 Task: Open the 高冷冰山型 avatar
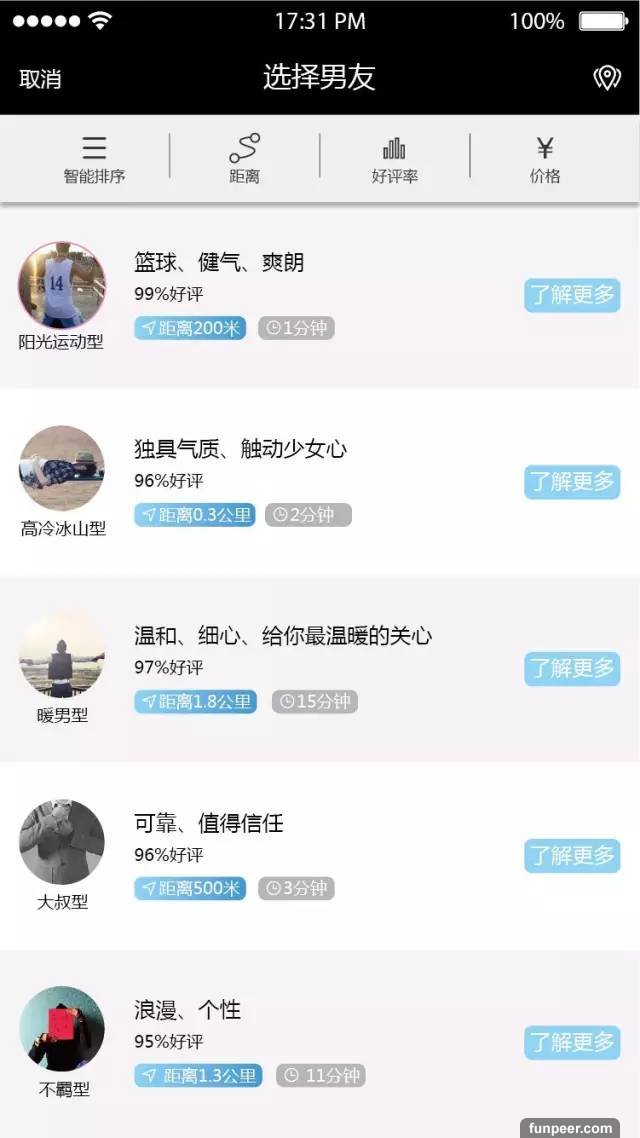(61, 469)
